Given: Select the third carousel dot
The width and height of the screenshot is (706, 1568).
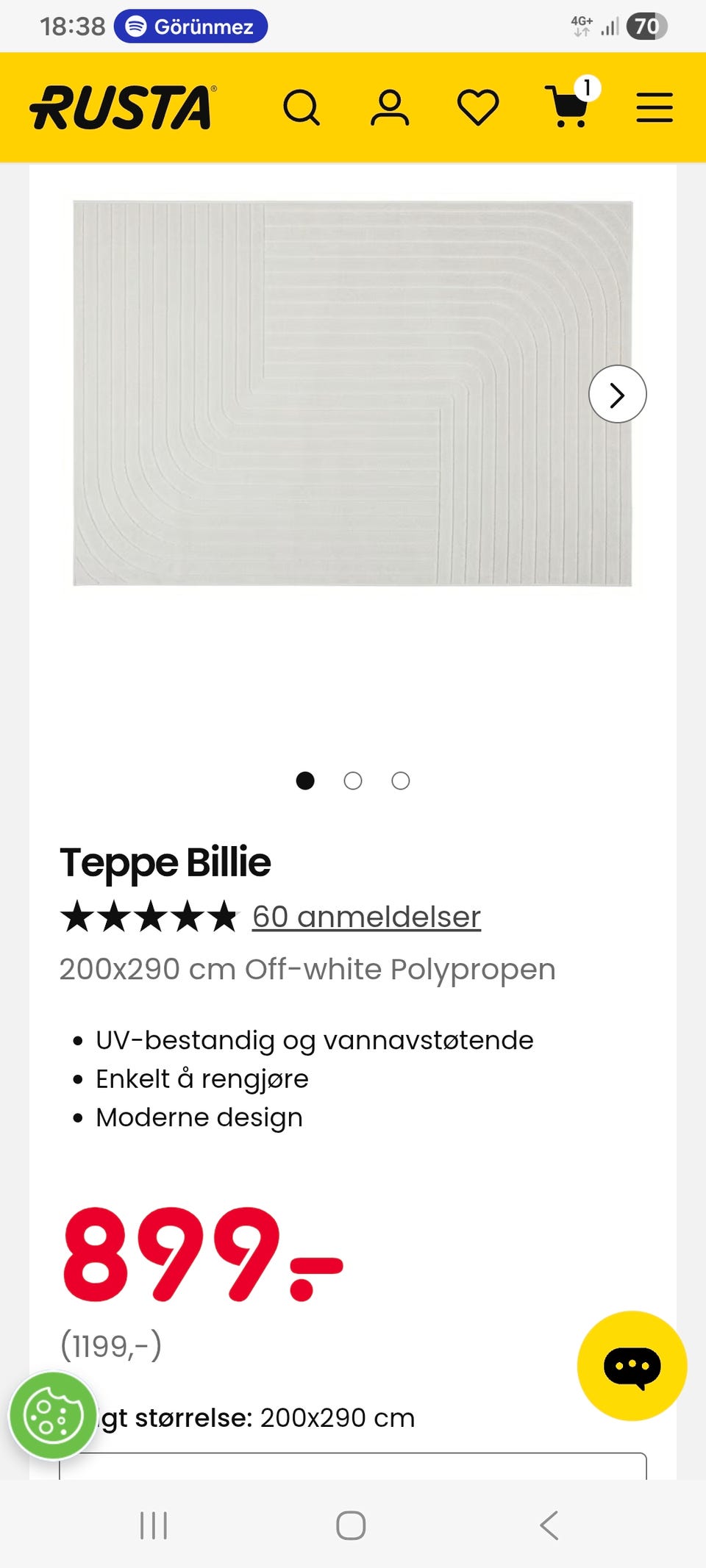Looking at the screenshot, I should [x=400, y=781].
